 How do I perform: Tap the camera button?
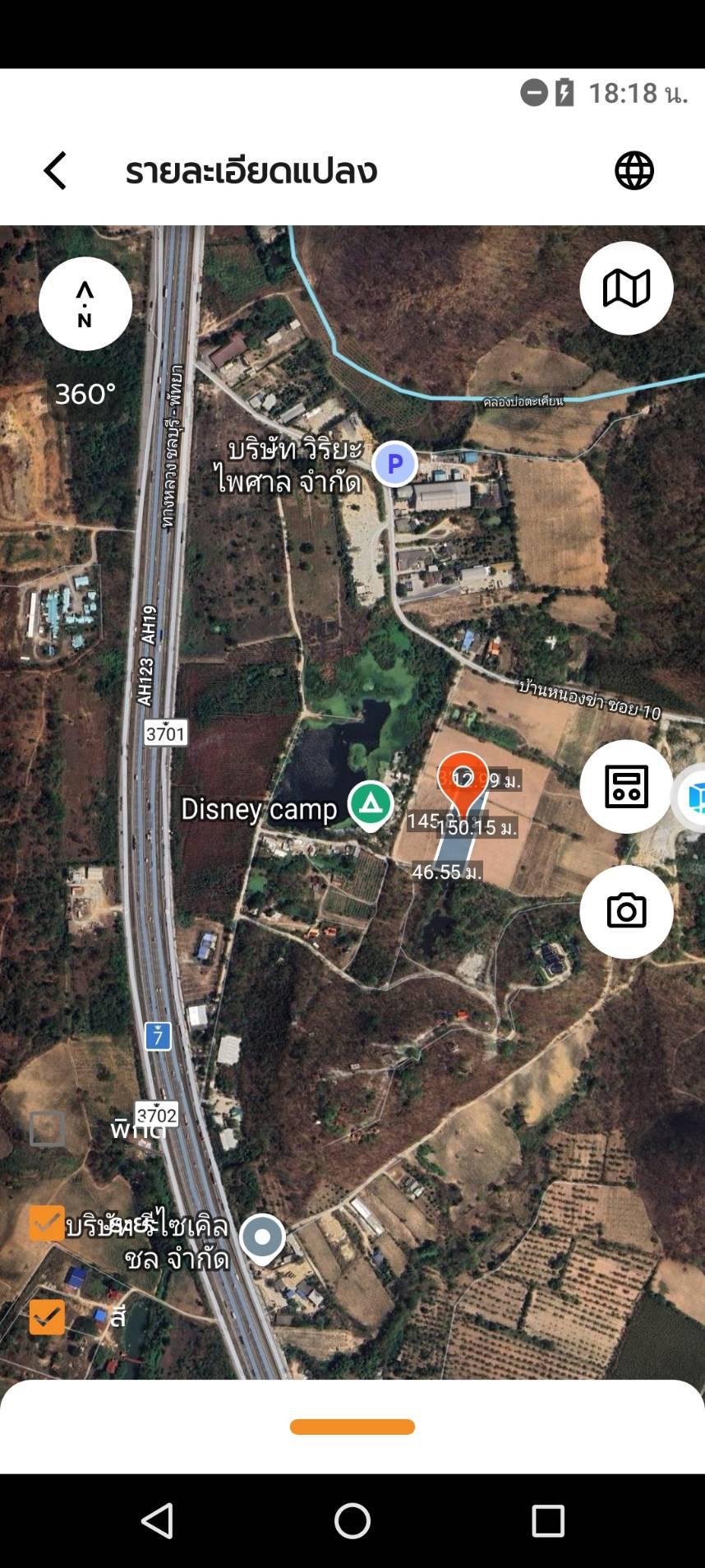[x=626, y=911]
